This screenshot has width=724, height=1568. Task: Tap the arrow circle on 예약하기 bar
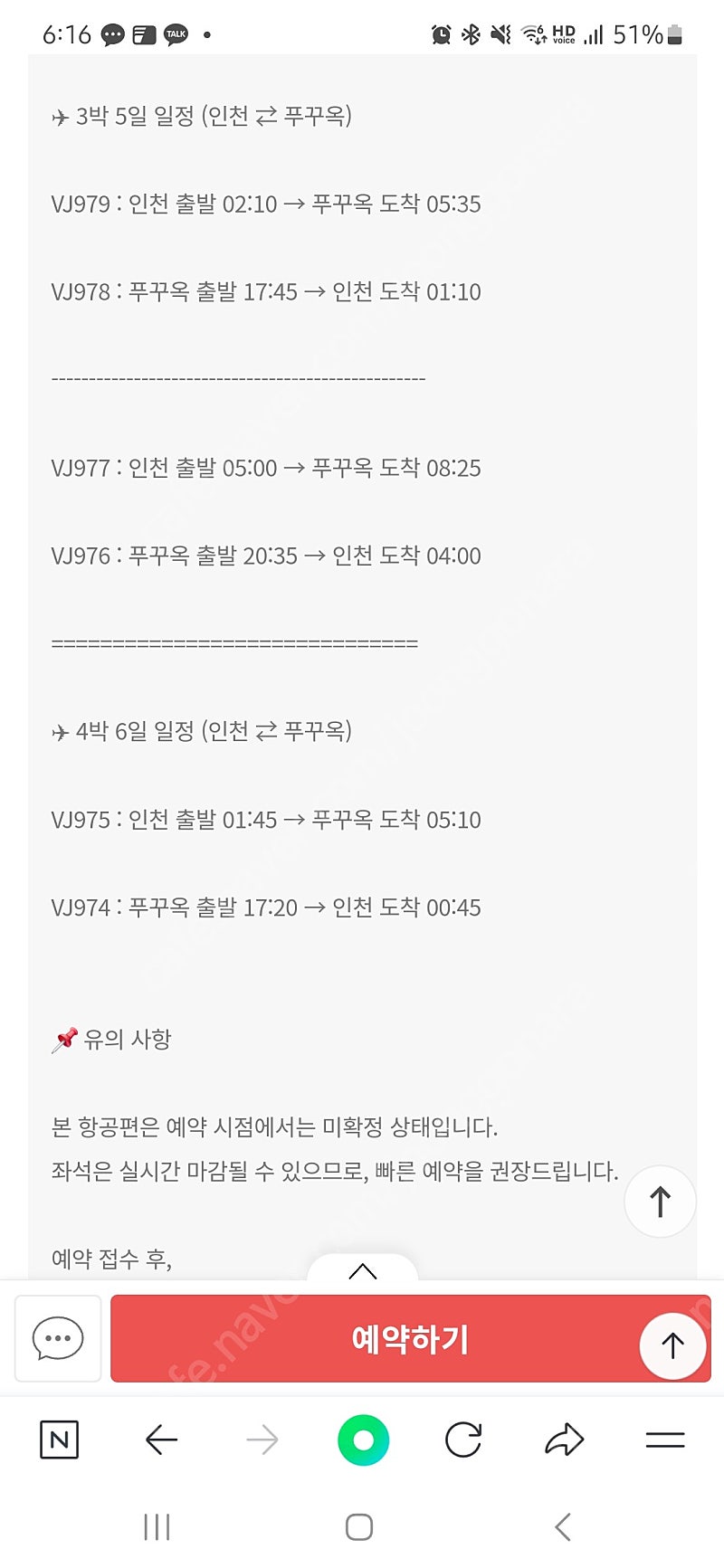pyautogui.click(x=672, y=1345)
